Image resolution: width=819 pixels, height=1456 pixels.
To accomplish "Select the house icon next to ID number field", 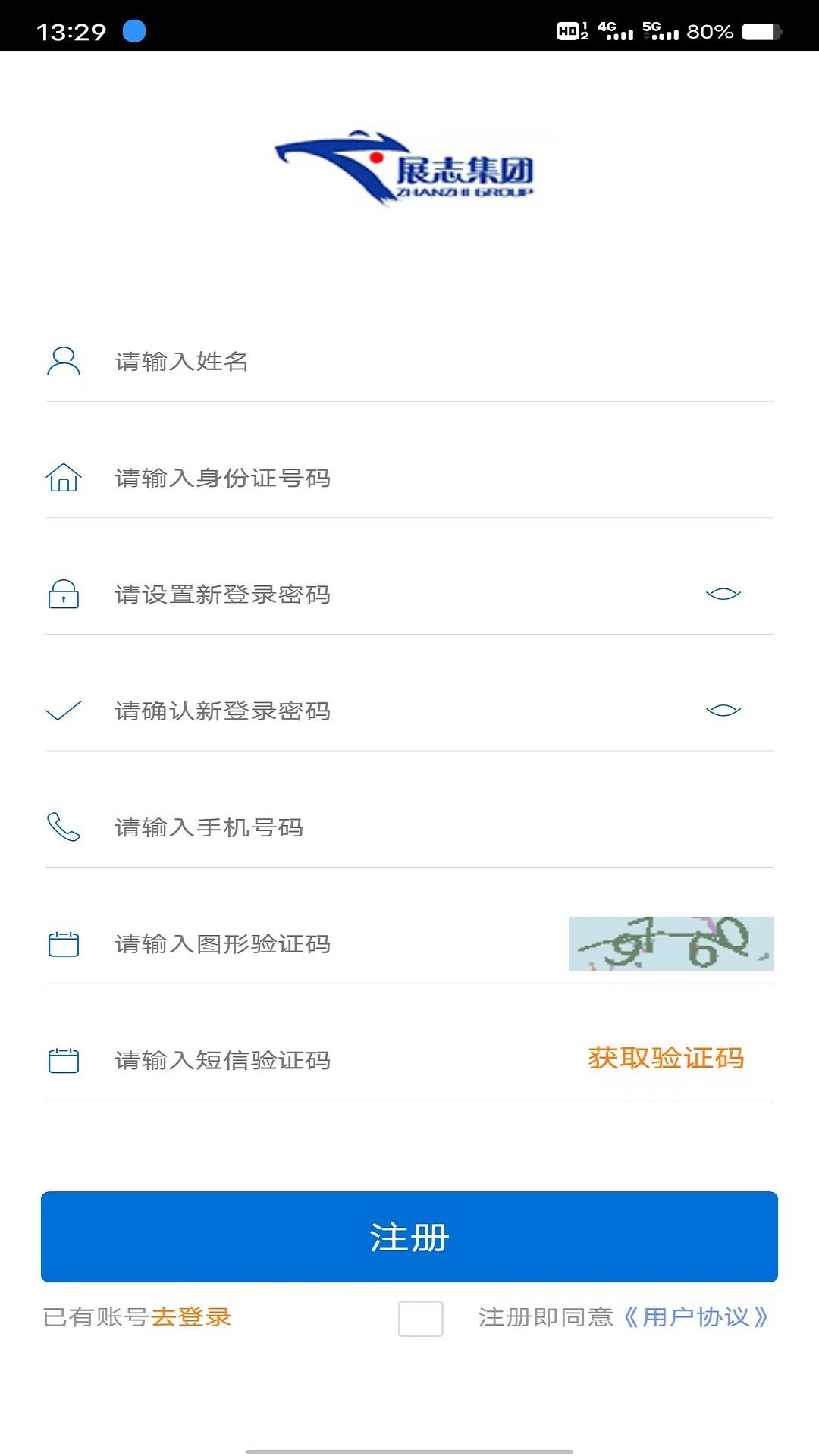I will [x=63, y=479].
